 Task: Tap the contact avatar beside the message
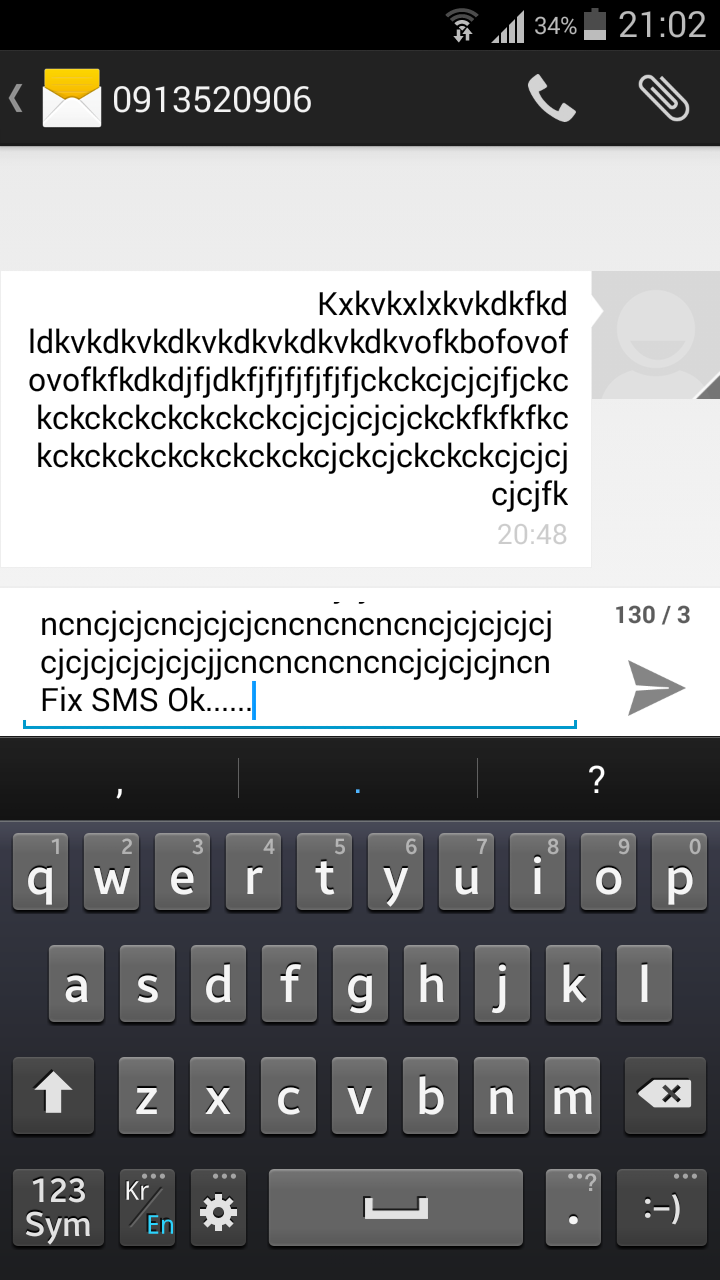(x=656, y=335)
